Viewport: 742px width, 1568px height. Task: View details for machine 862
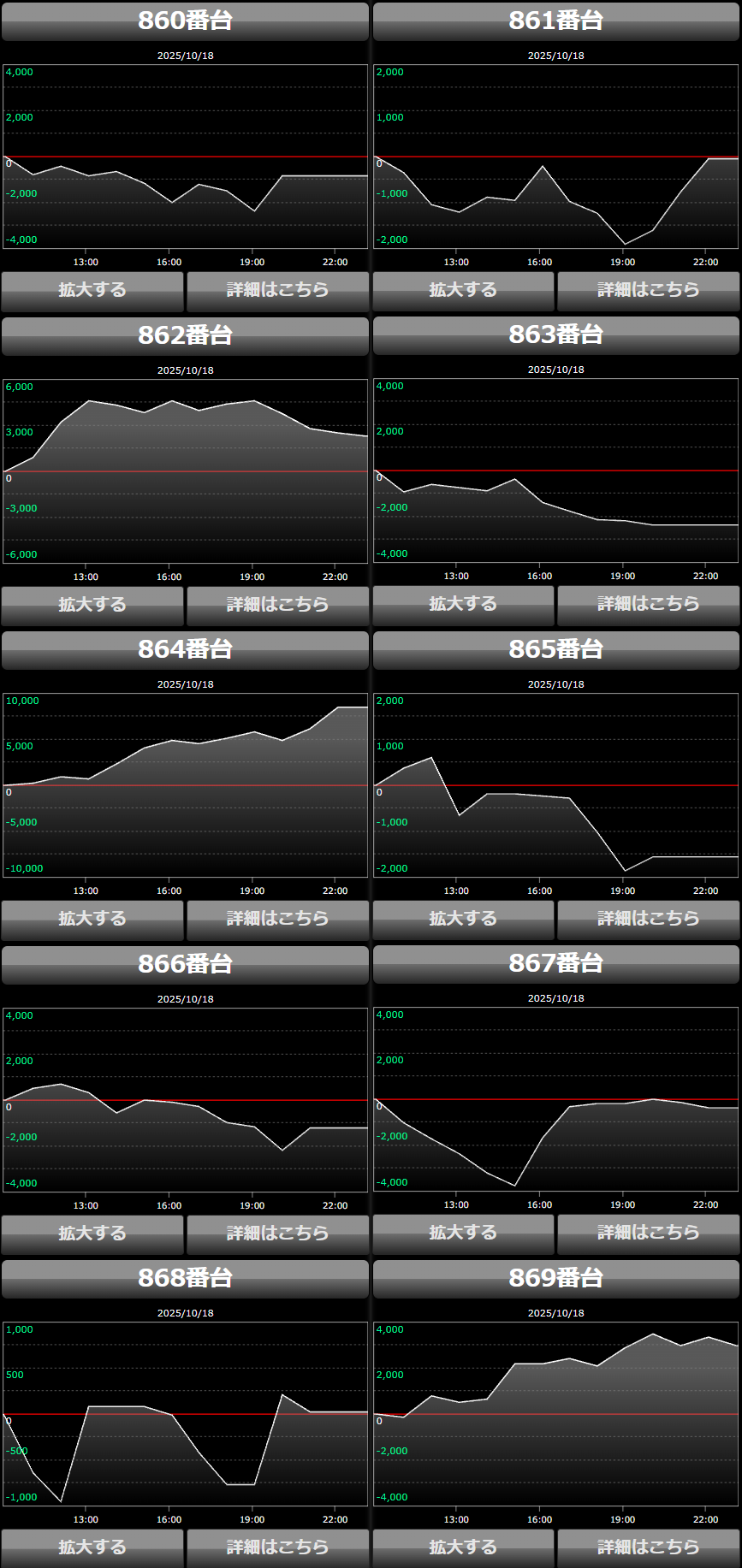pos(277,605)
